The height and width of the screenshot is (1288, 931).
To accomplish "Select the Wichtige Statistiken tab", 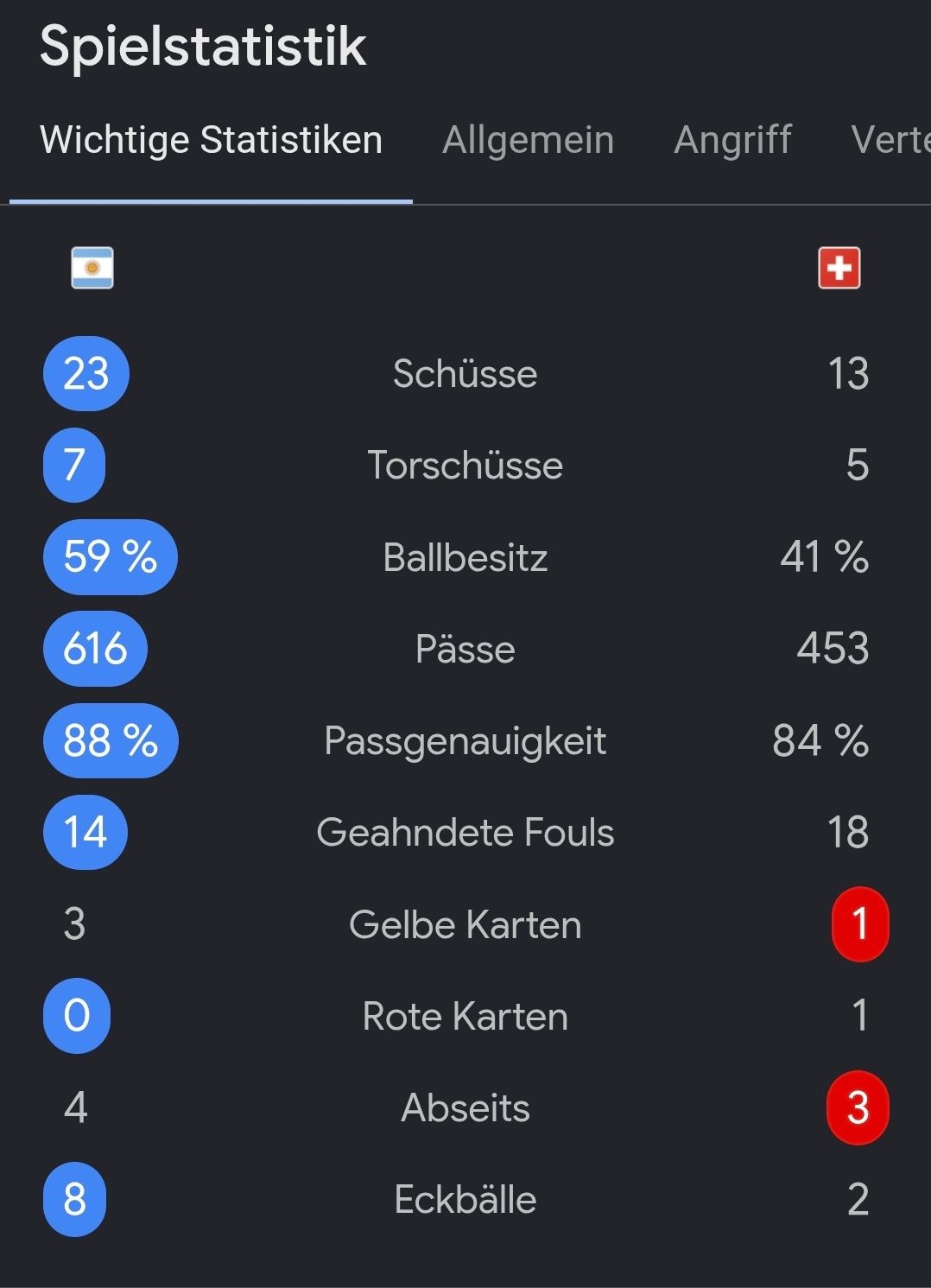I will pos(211,140).
